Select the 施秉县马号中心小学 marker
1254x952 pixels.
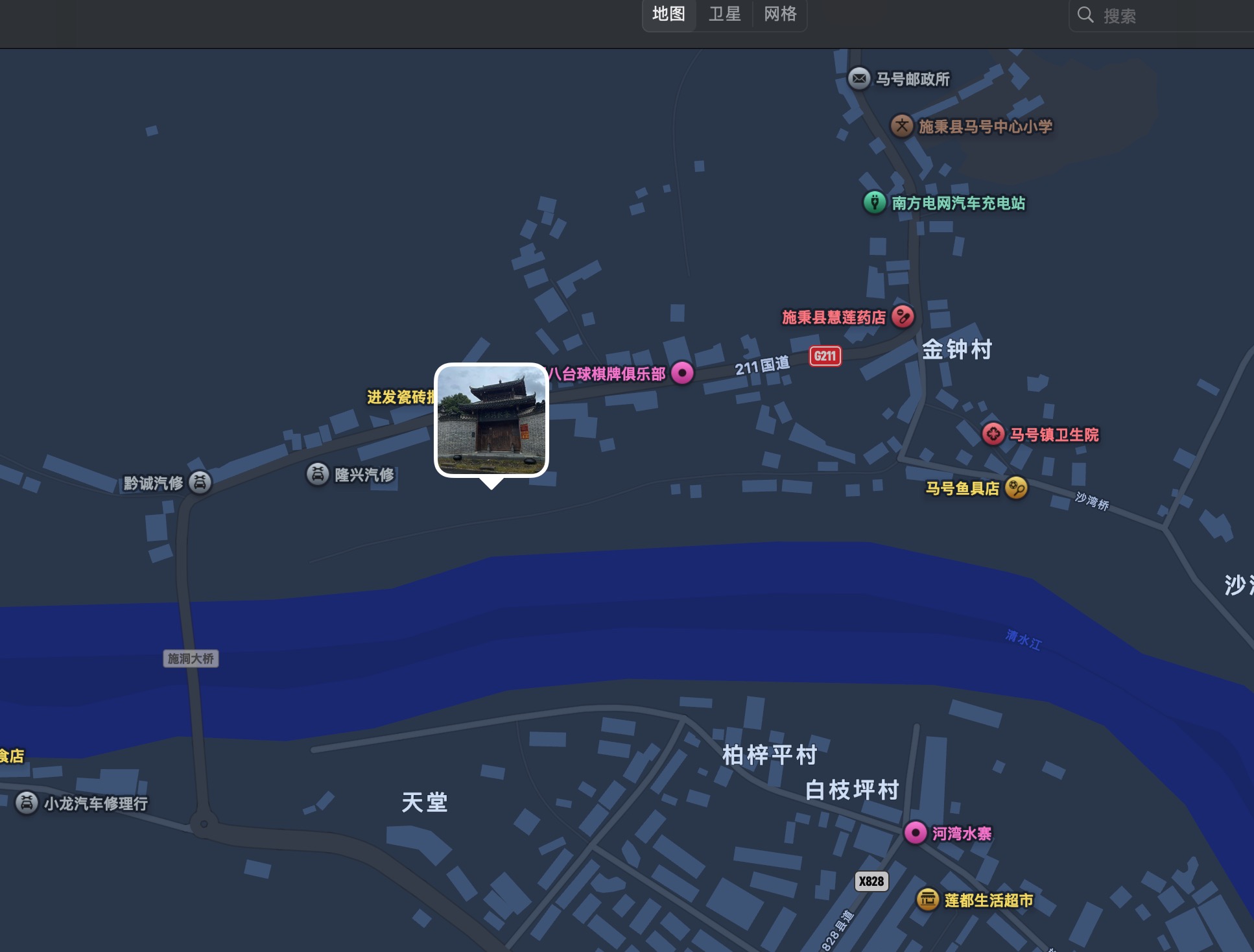click(x=902, y=126)
